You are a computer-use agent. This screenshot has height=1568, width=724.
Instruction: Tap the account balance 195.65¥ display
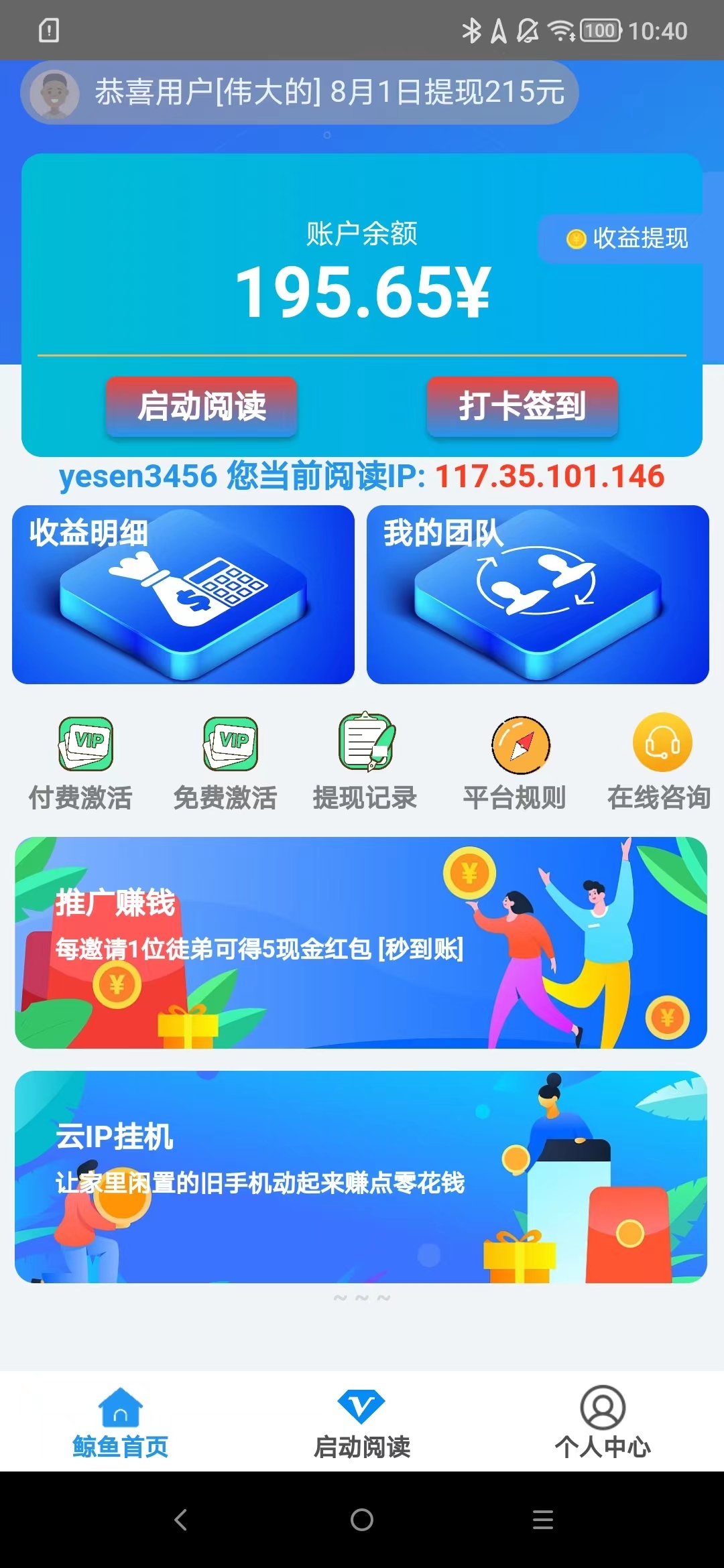pos(362,291)
